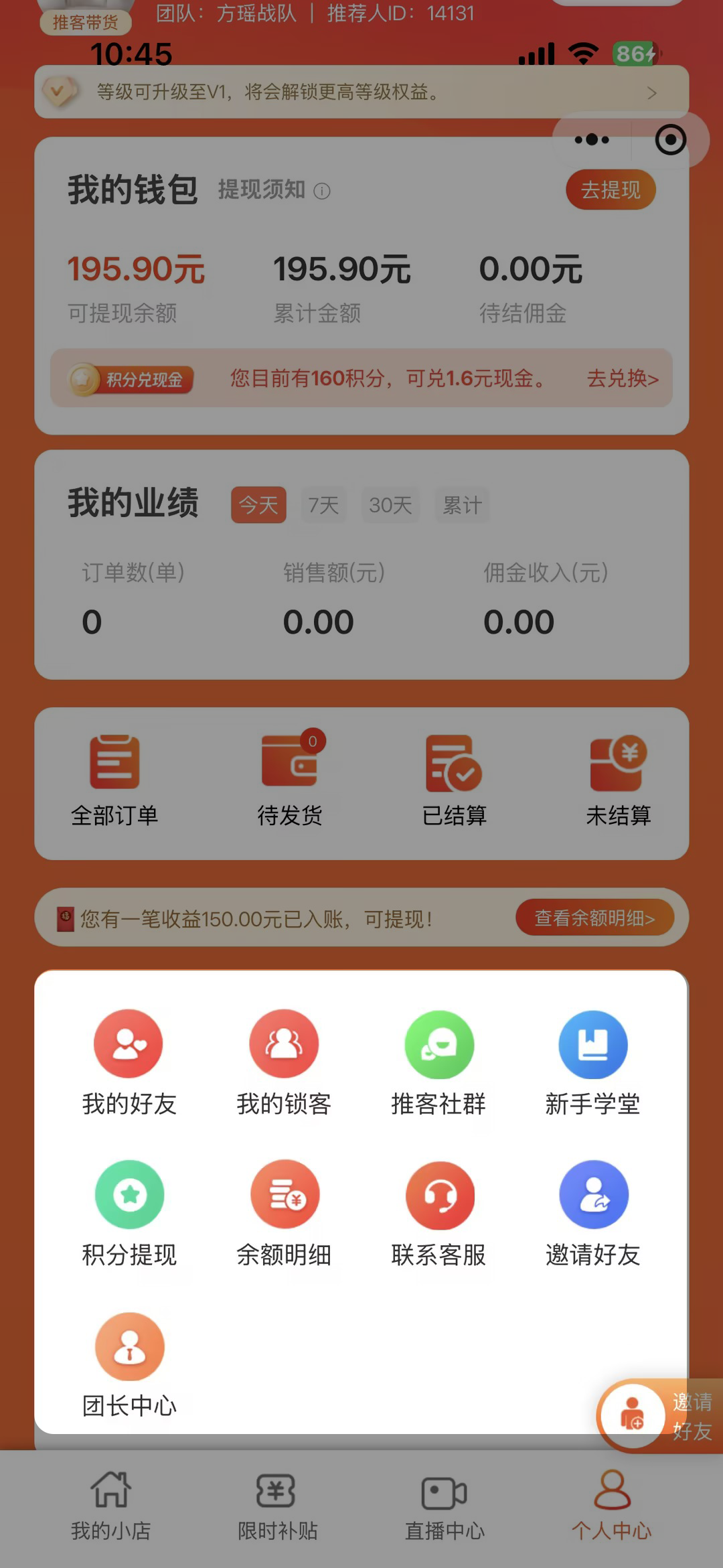Open the mini-program more menu dots
Screen dimensions: 723x1568
(592, 140)
